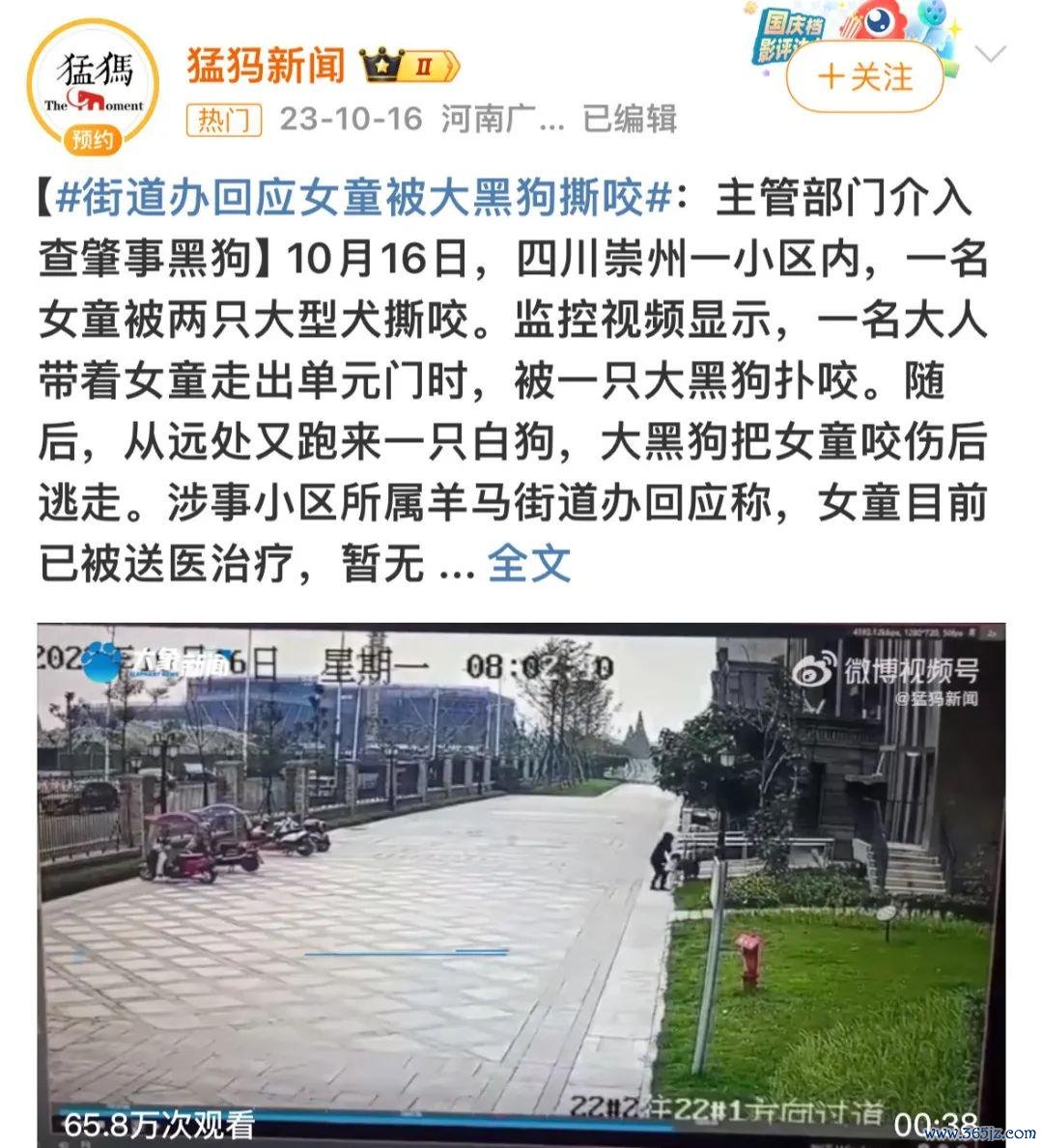Open the 热门 tag
The height and width of the screenshot is (1148, 1043).
coord(223,120)
